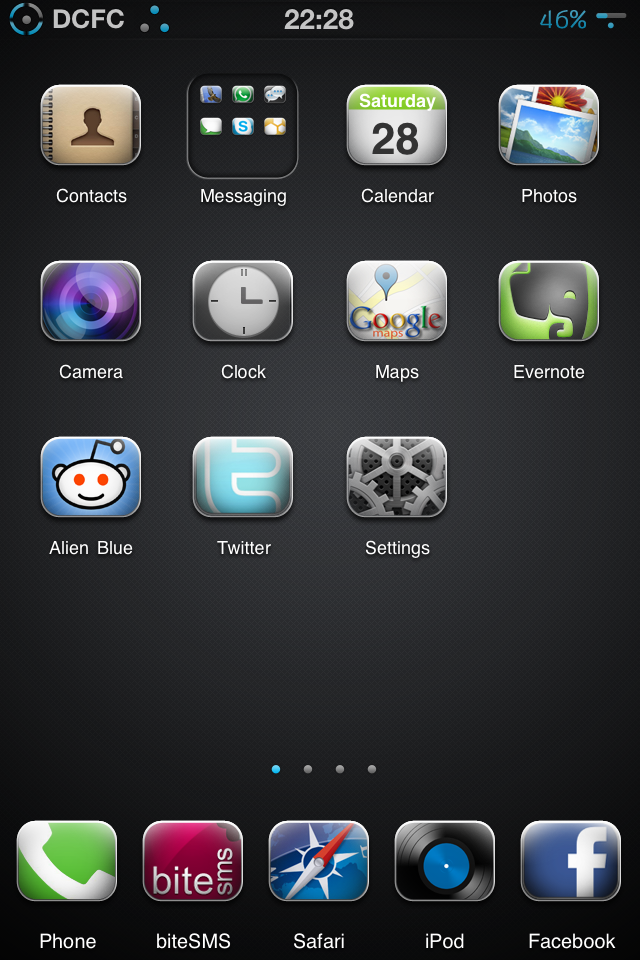Launch Facebook from the dock
Screen dimensions: 640x960
coord(571,861)
